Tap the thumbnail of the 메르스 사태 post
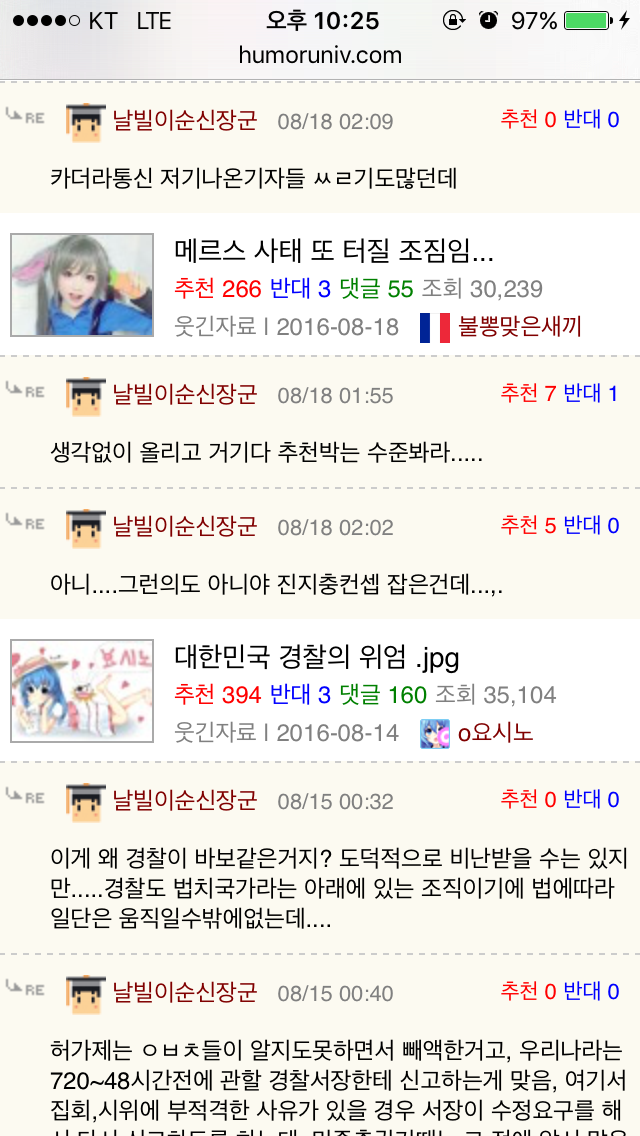The height and width of the screenshot is (1136, 640). click(x=82, y=285)
